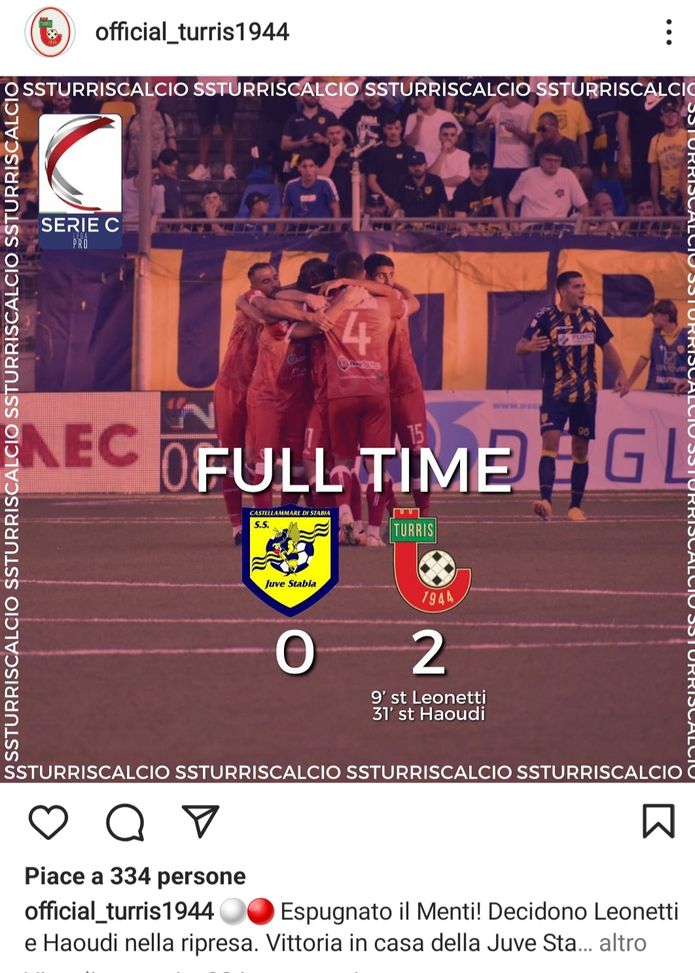The image size is (695, 973).
Task: Save this post with the bookmark icon
Action: [x=657, y=821]
